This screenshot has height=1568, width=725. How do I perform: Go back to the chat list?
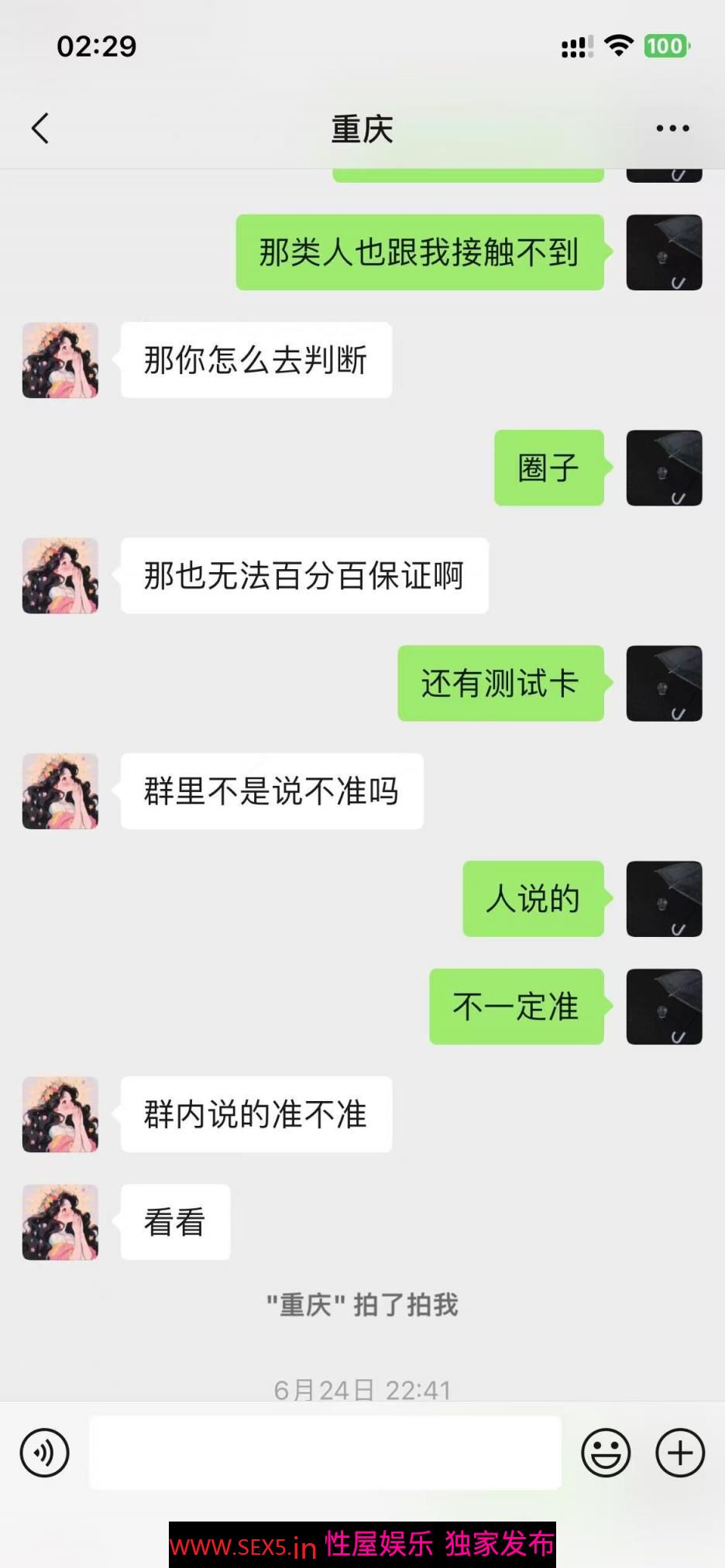pos(40,129)
